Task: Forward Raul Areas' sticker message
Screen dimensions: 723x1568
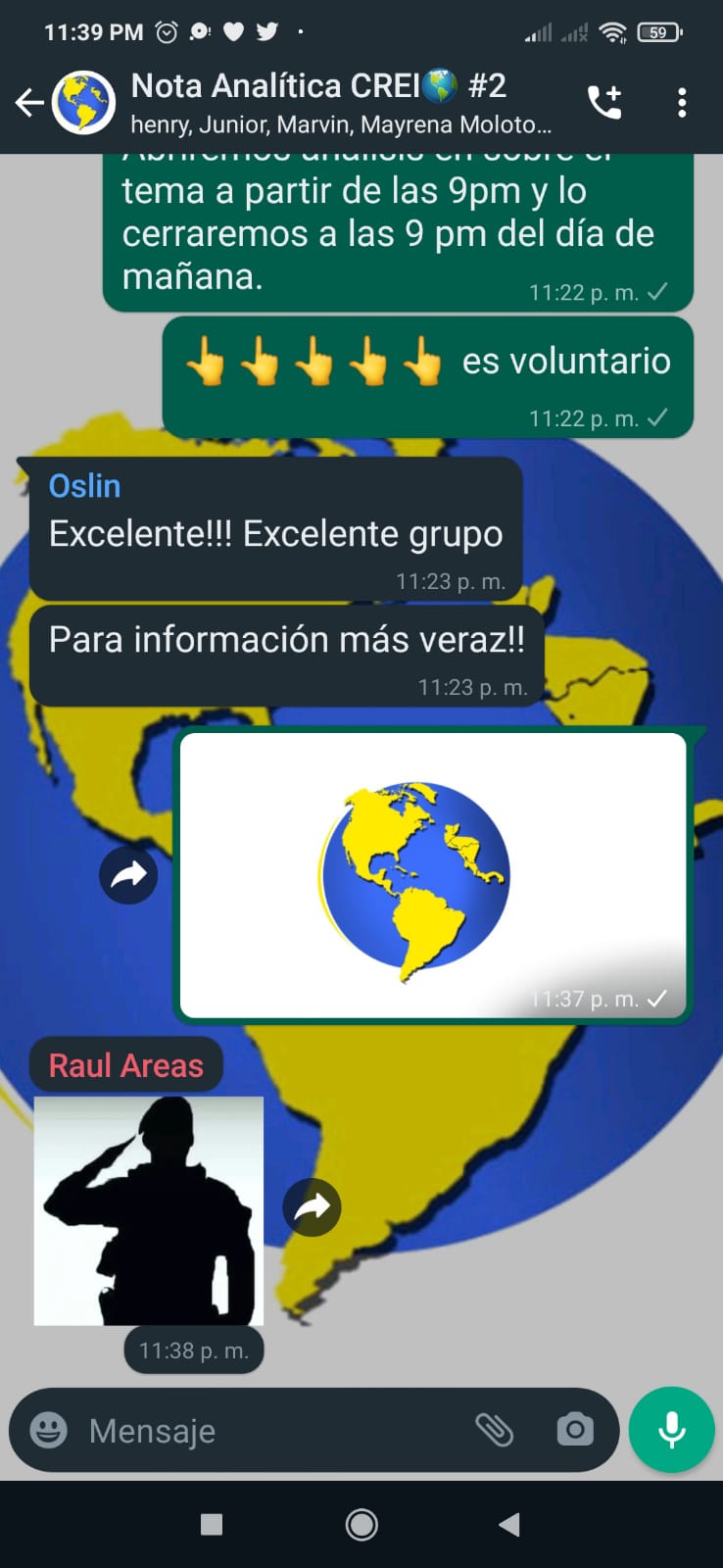Action: click(312, 1207)
